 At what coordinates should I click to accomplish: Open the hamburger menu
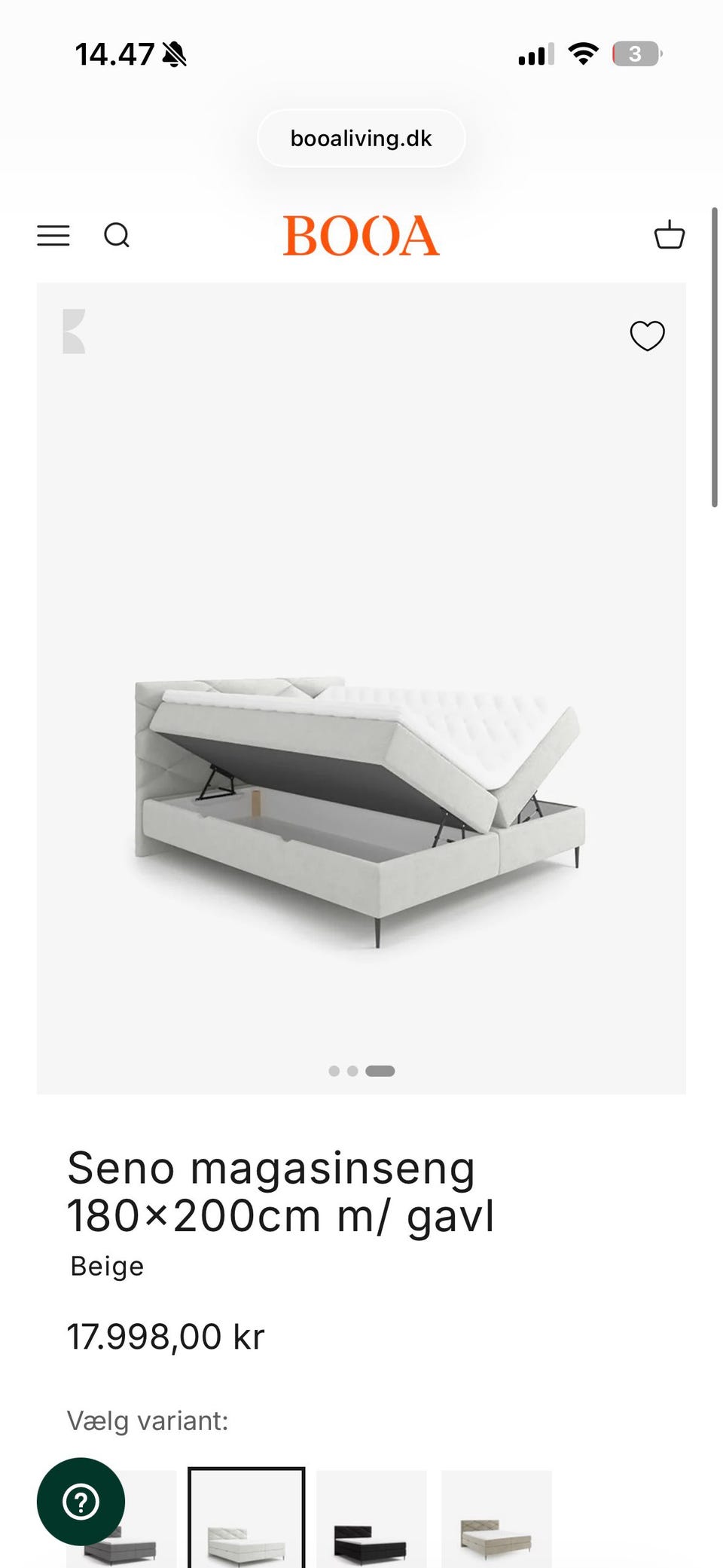(53, 236)
